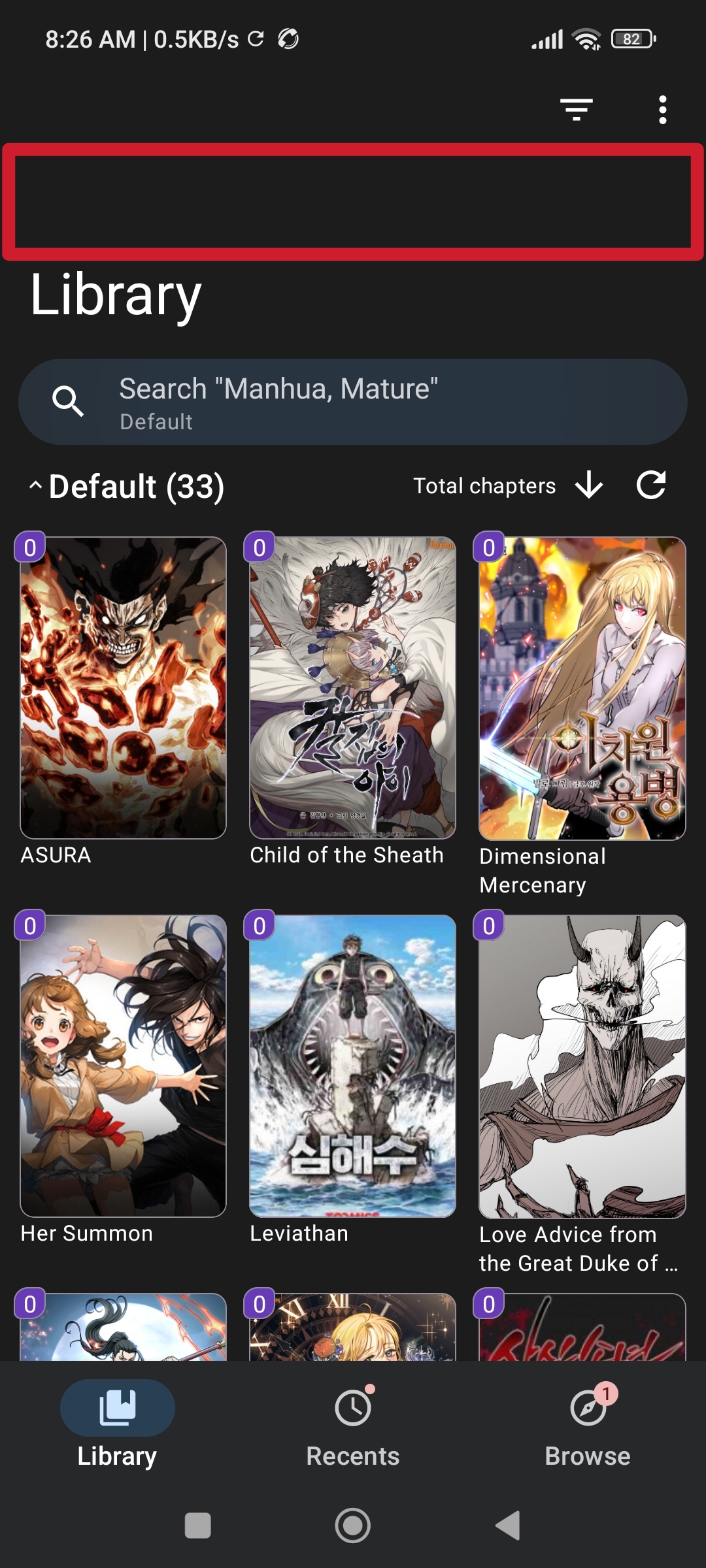The height and width of the screenshot is (1568, 706).
Task: Open Dimensional Mercenary
Action: click(x=582, y=687)
